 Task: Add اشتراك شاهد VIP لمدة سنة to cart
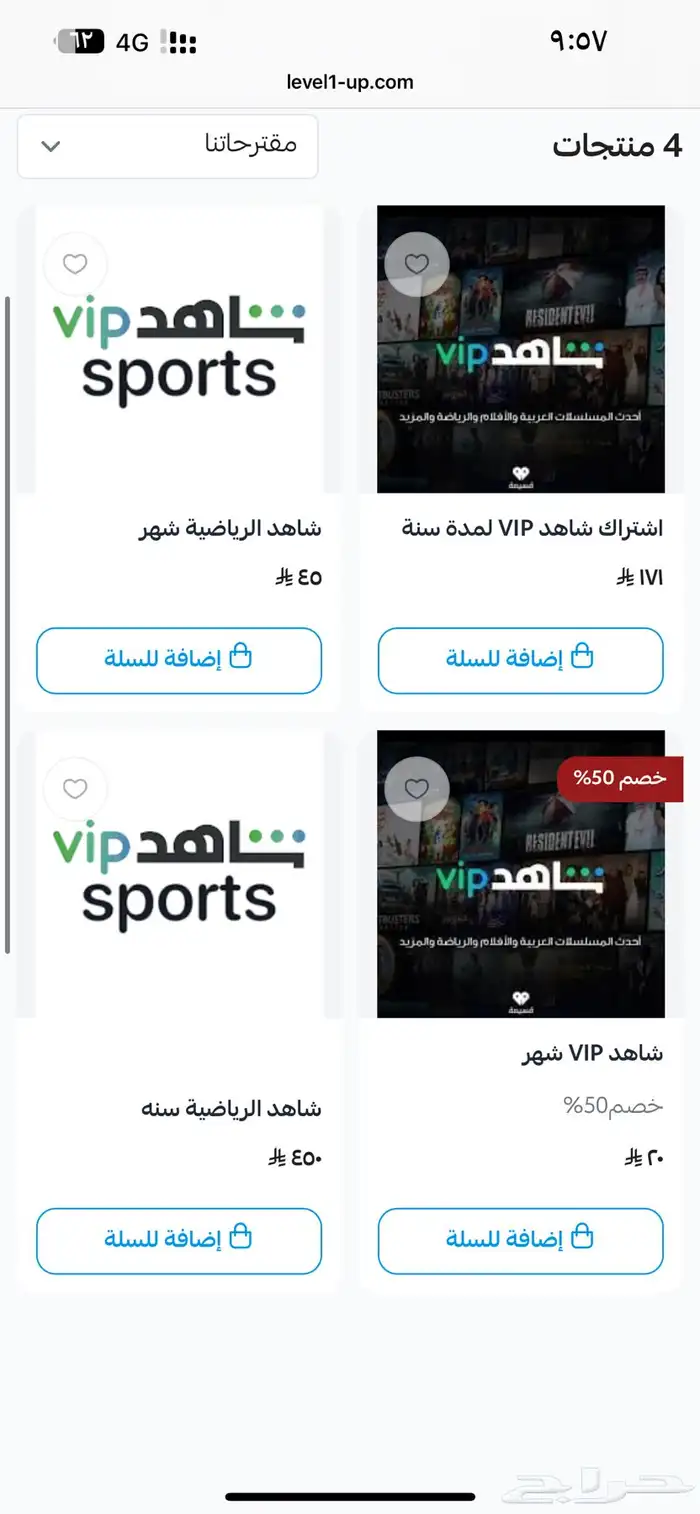[520, 660]
